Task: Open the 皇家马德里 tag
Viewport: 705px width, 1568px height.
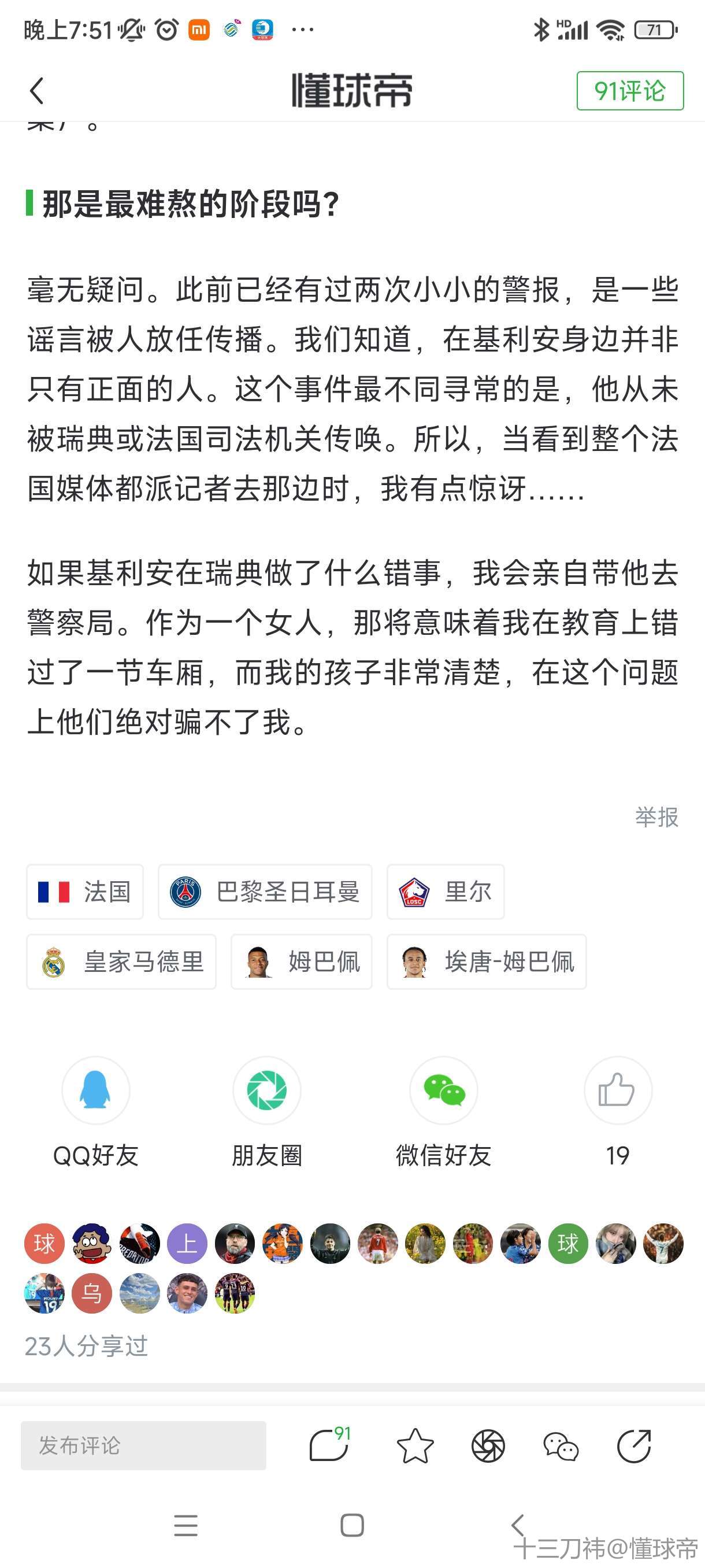Action: (121, 961)
